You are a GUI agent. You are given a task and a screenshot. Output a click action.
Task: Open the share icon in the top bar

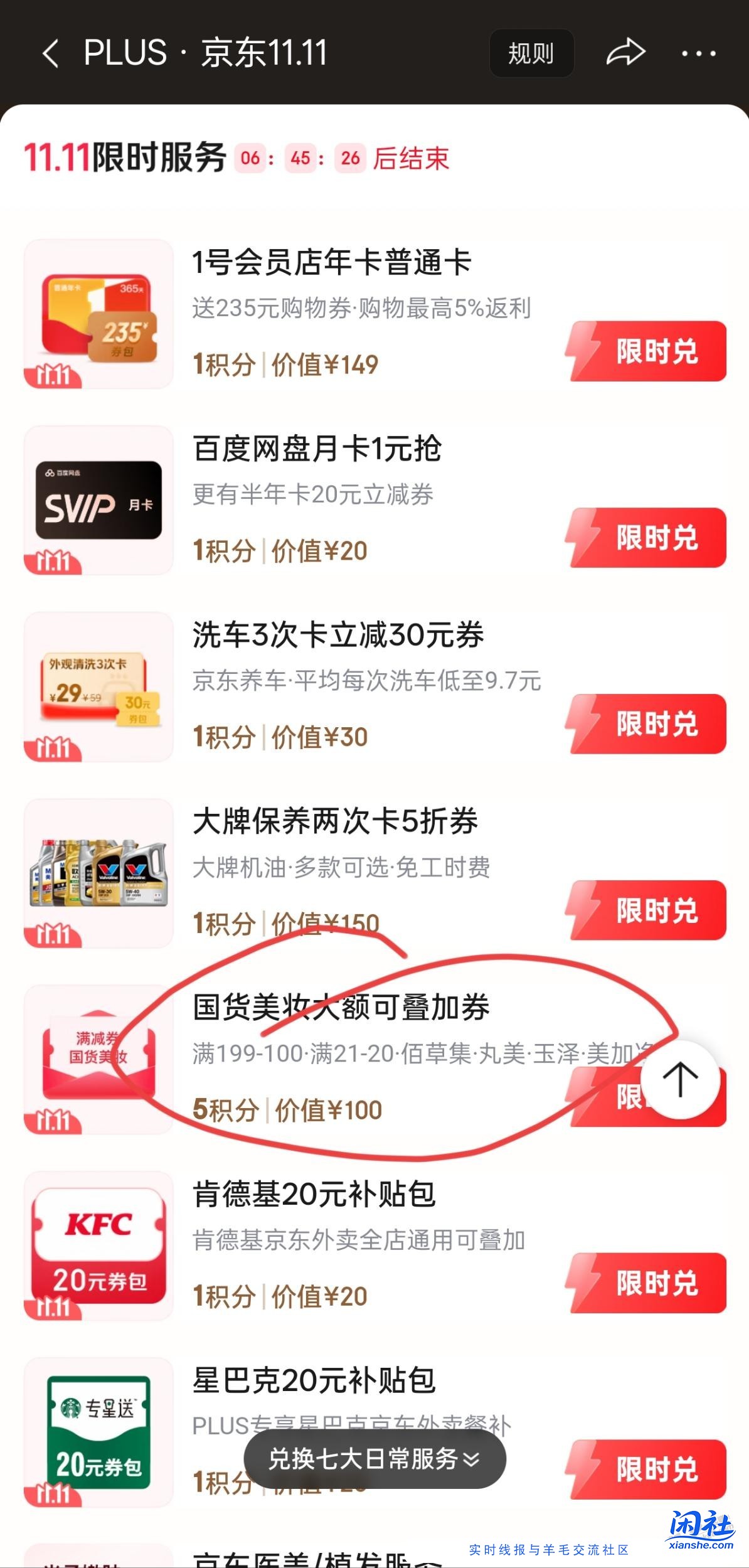[x=625, y=53]
